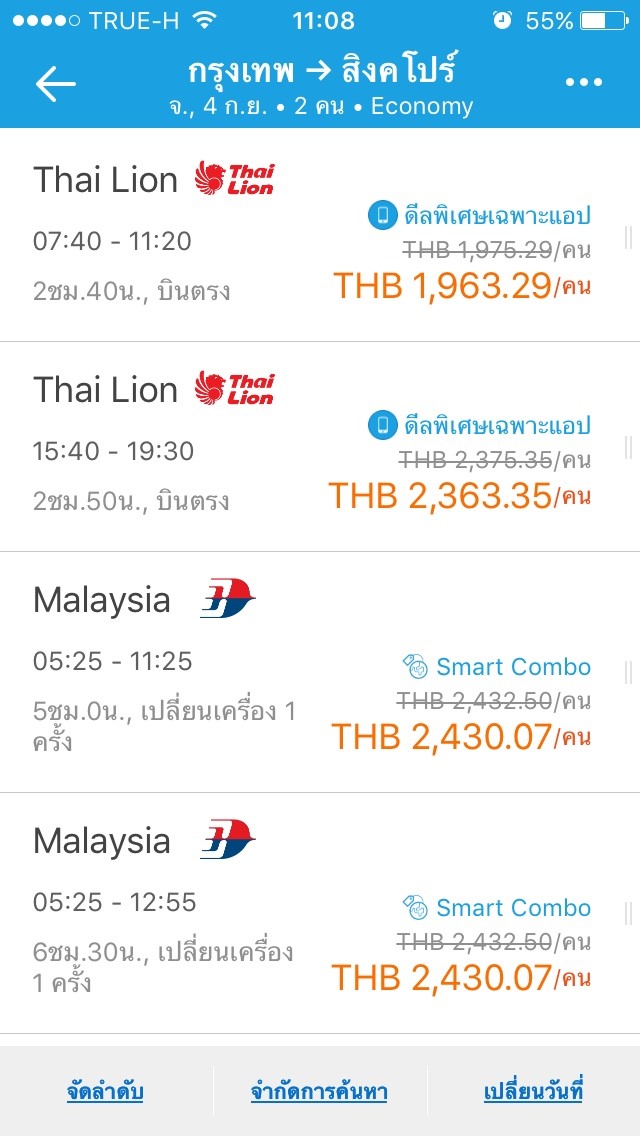The height and width of the screenshot is (1136, 640).
Task: Go back using the top-left arrow
Action: point(56,84)
